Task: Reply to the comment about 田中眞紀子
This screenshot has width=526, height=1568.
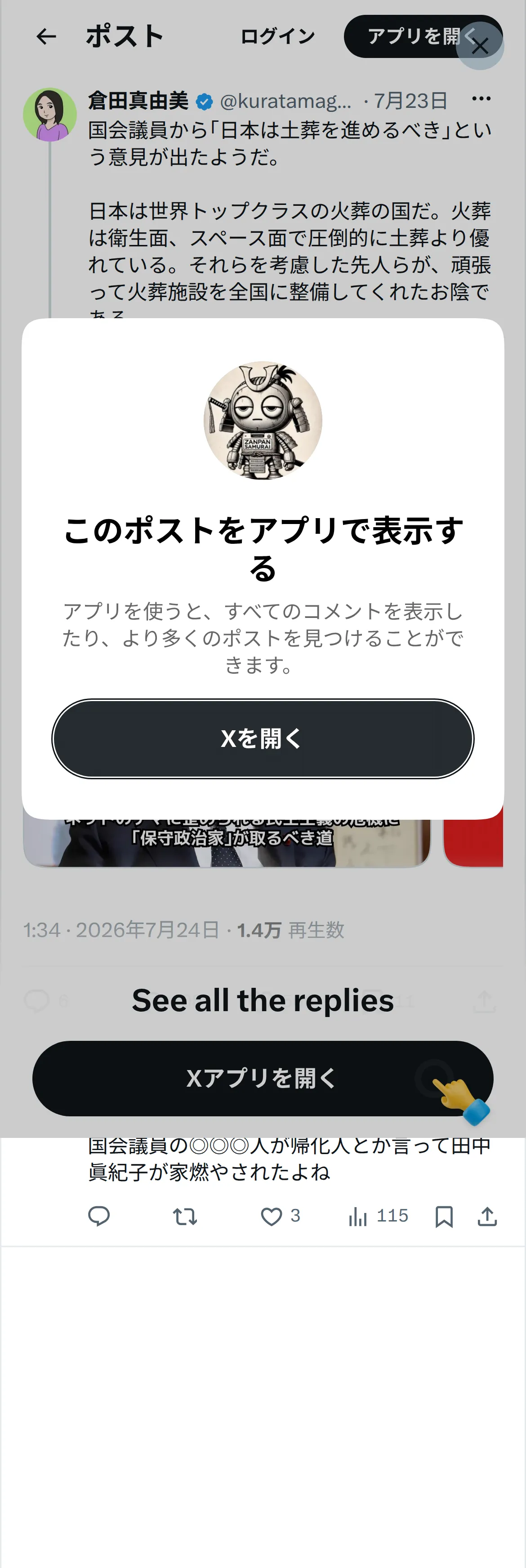Action: coord(98,1216)
